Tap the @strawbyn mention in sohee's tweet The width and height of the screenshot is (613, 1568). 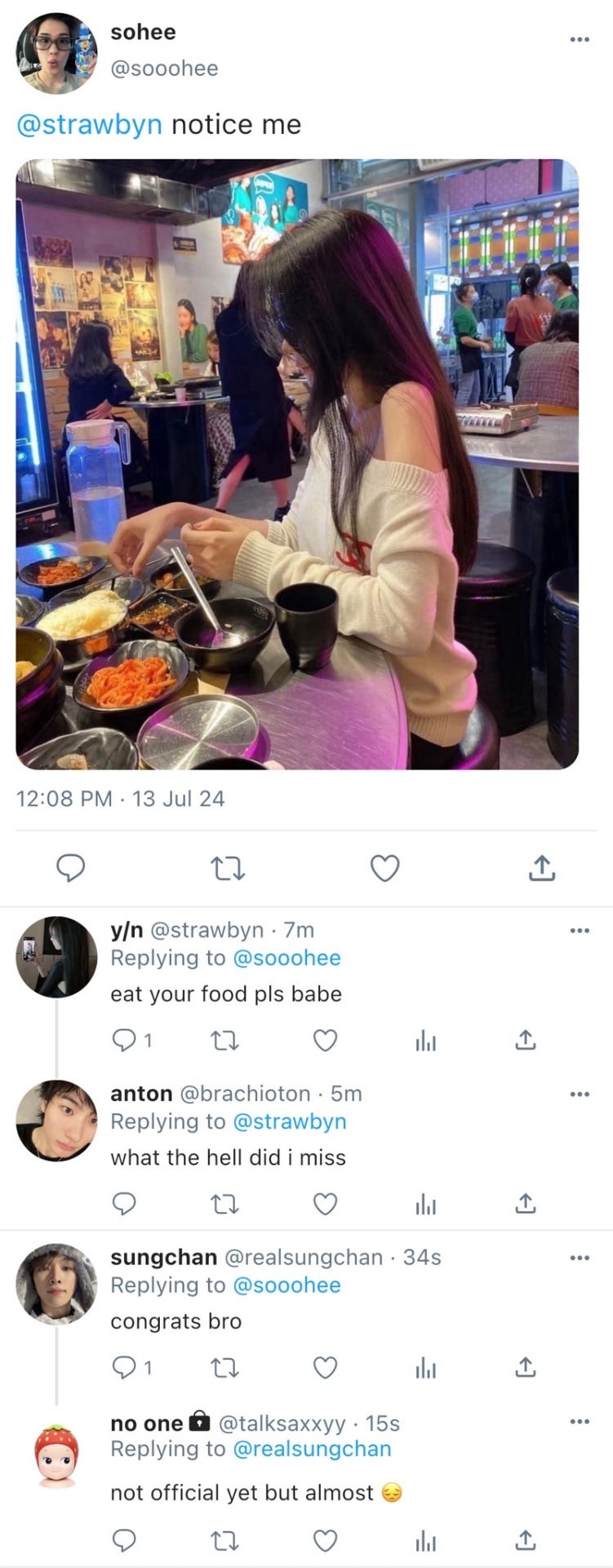point(89,125)
